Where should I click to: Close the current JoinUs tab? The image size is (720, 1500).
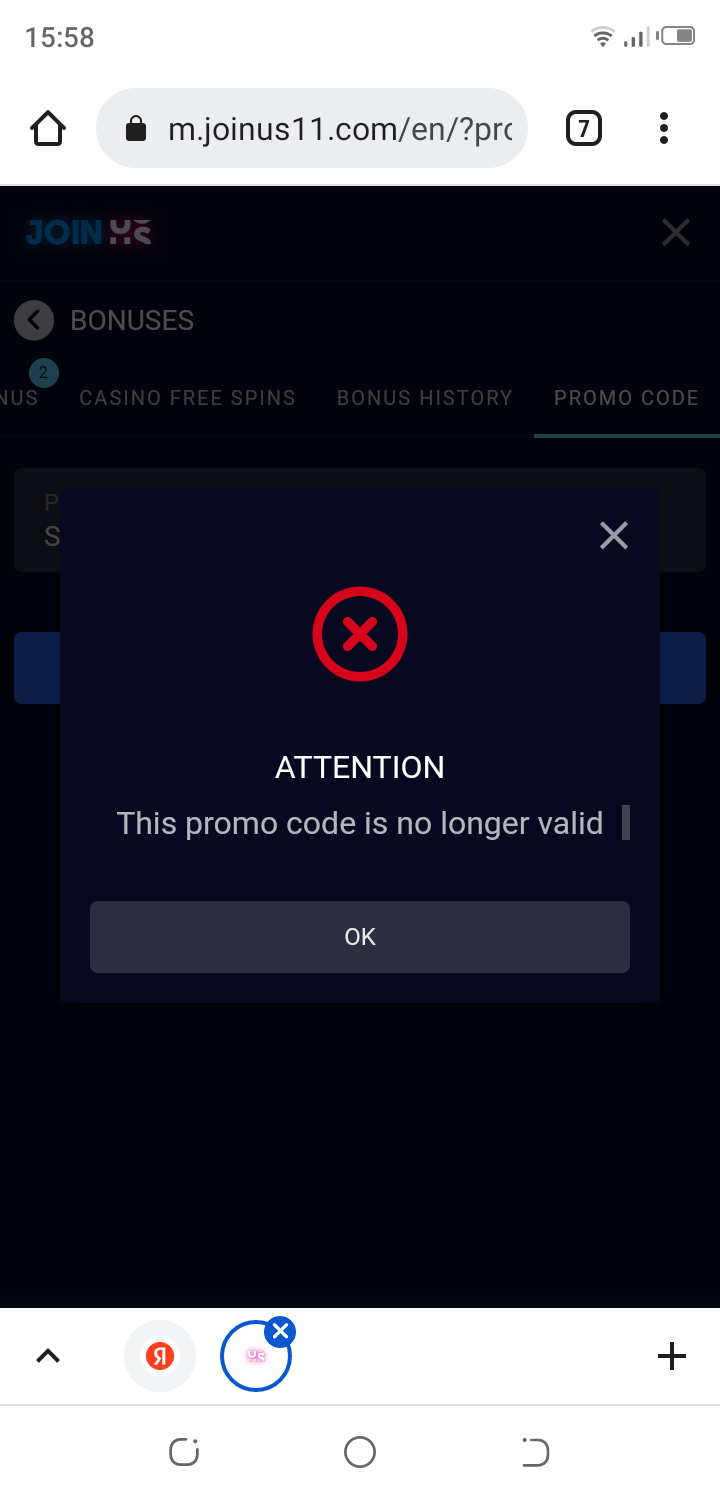point(281,1332)
